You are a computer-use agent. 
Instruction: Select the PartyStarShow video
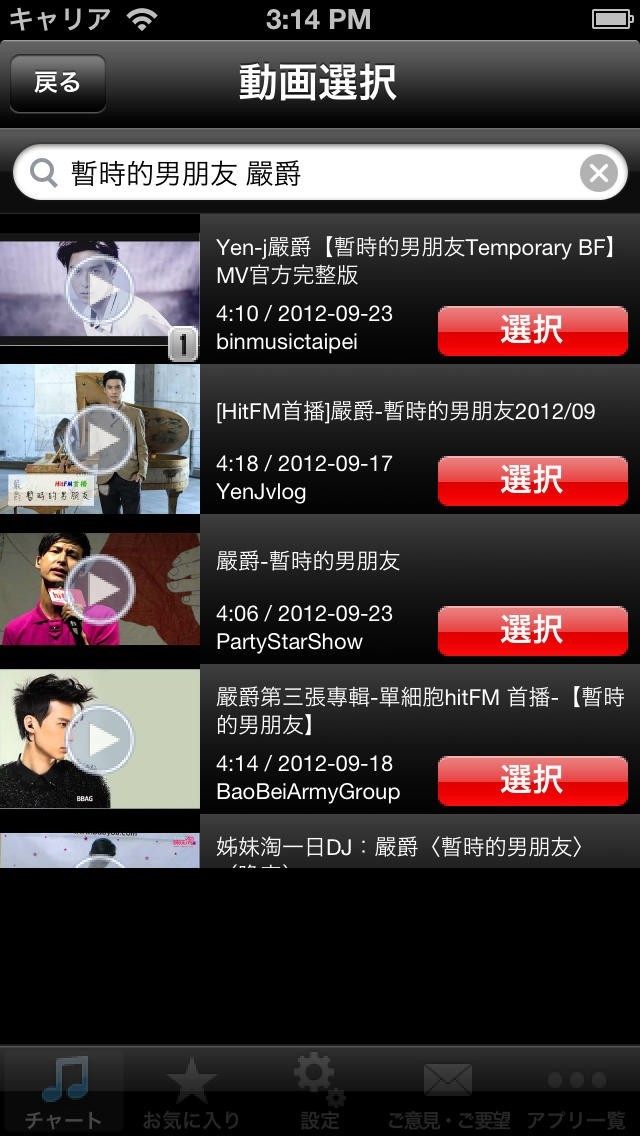[532, 630]
